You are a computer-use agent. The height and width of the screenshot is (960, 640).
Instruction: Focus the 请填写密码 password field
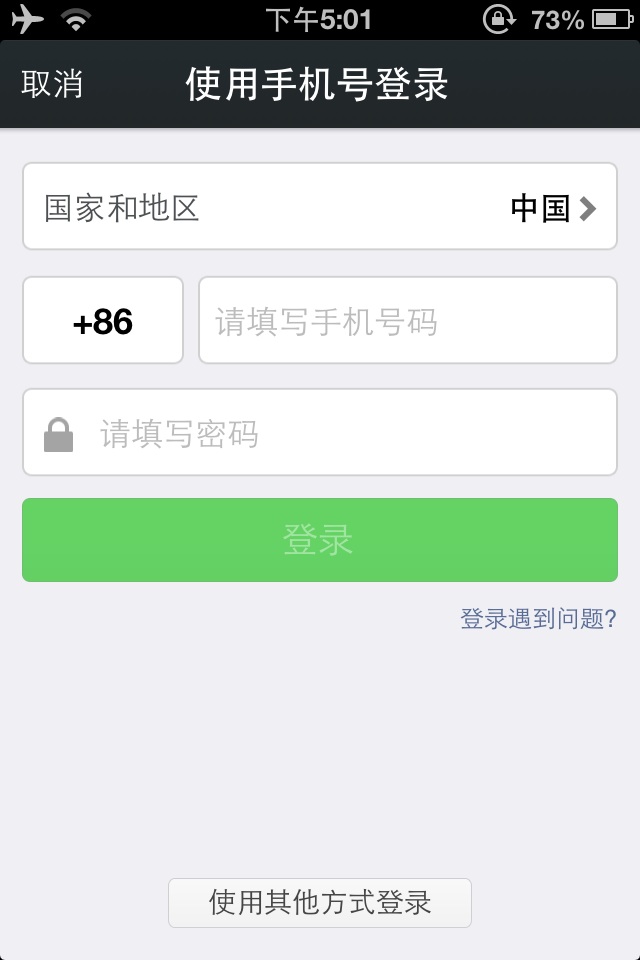click(x=340, y=433)
